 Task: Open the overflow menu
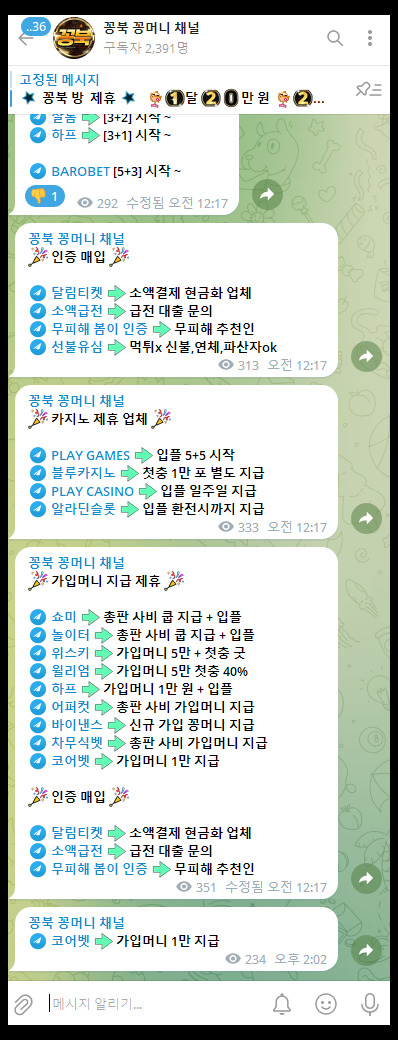(370, 38)
